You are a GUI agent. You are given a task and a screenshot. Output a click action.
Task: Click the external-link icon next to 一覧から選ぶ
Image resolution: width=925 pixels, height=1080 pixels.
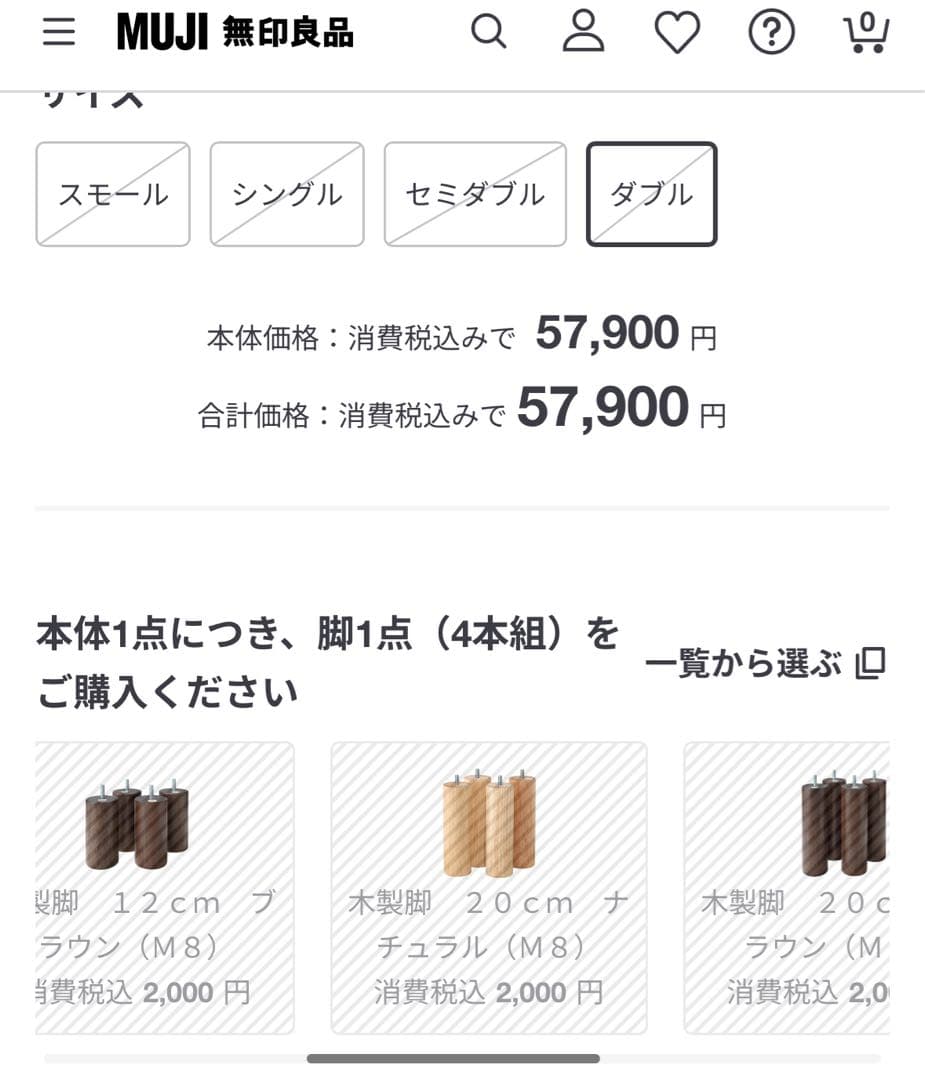tap(868, 663)
